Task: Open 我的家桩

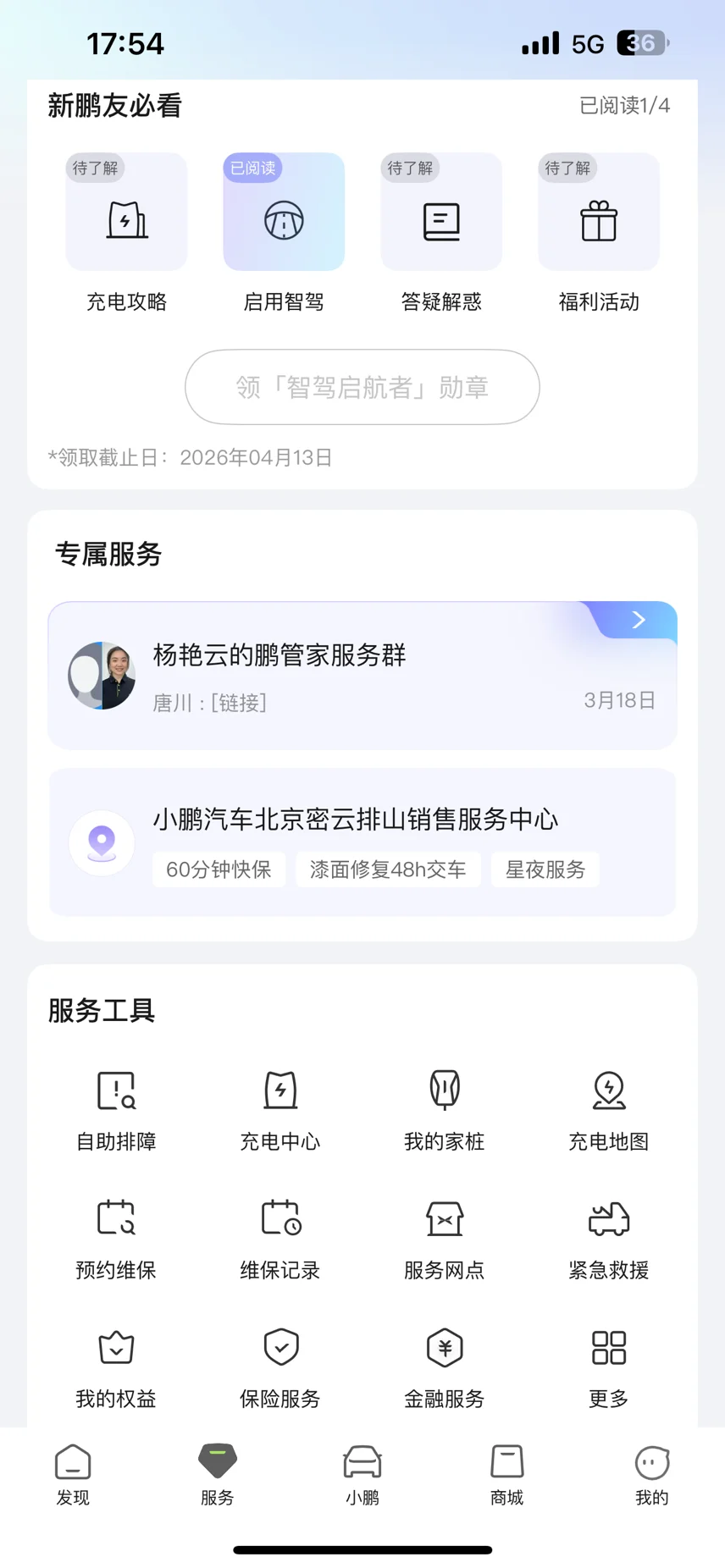Action: coord(445,1108)
